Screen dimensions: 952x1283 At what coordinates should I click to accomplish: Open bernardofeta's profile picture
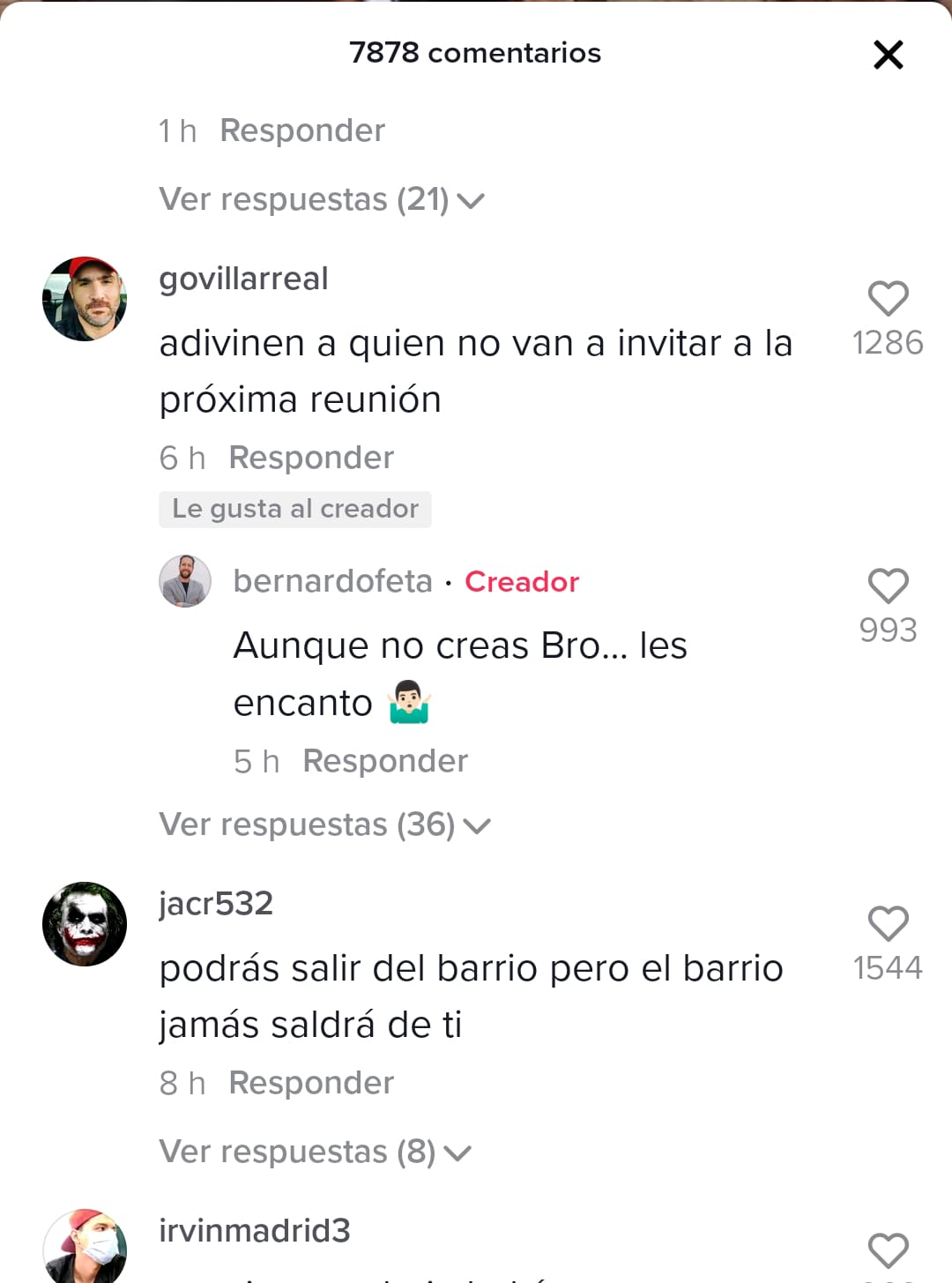[185, 581]
